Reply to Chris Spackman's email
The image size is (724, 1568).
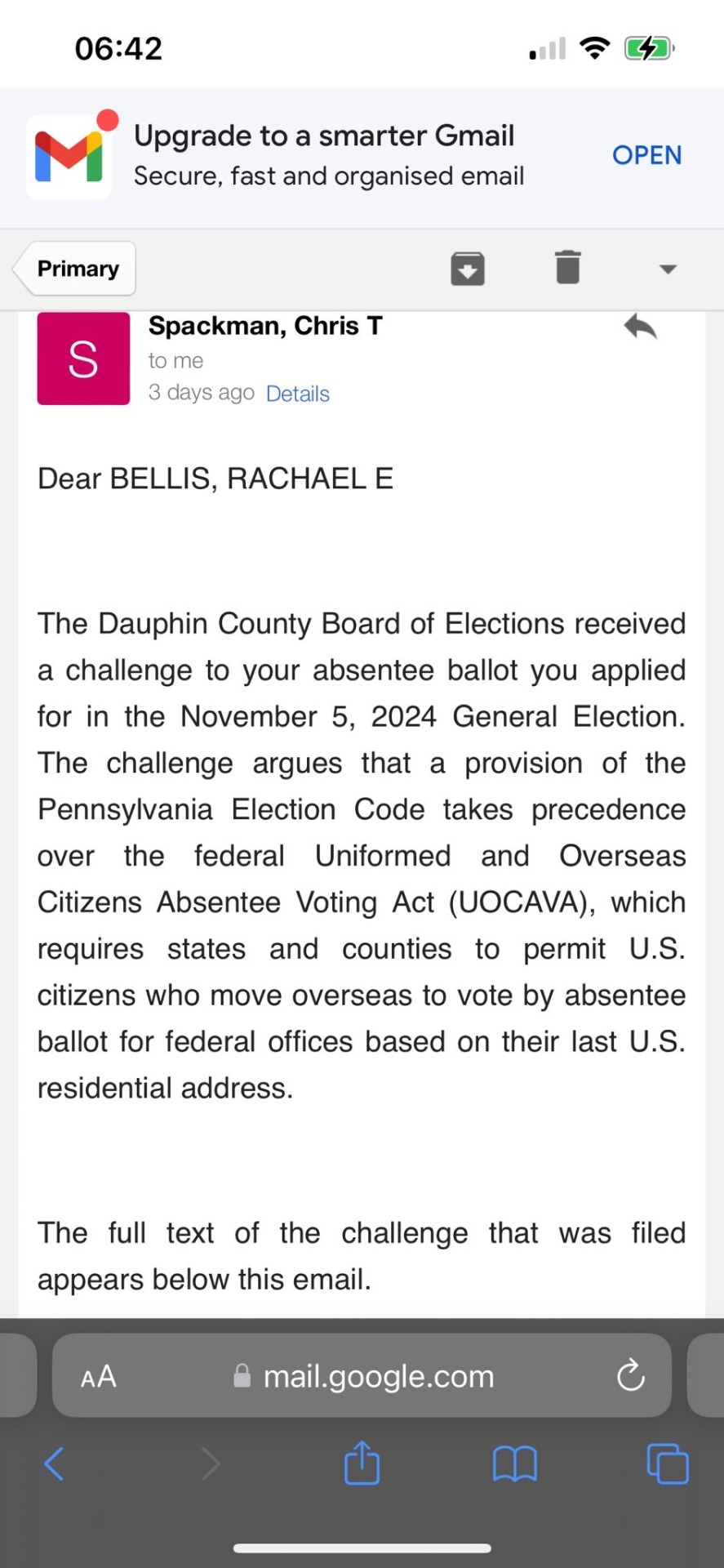tap(640, 327)
